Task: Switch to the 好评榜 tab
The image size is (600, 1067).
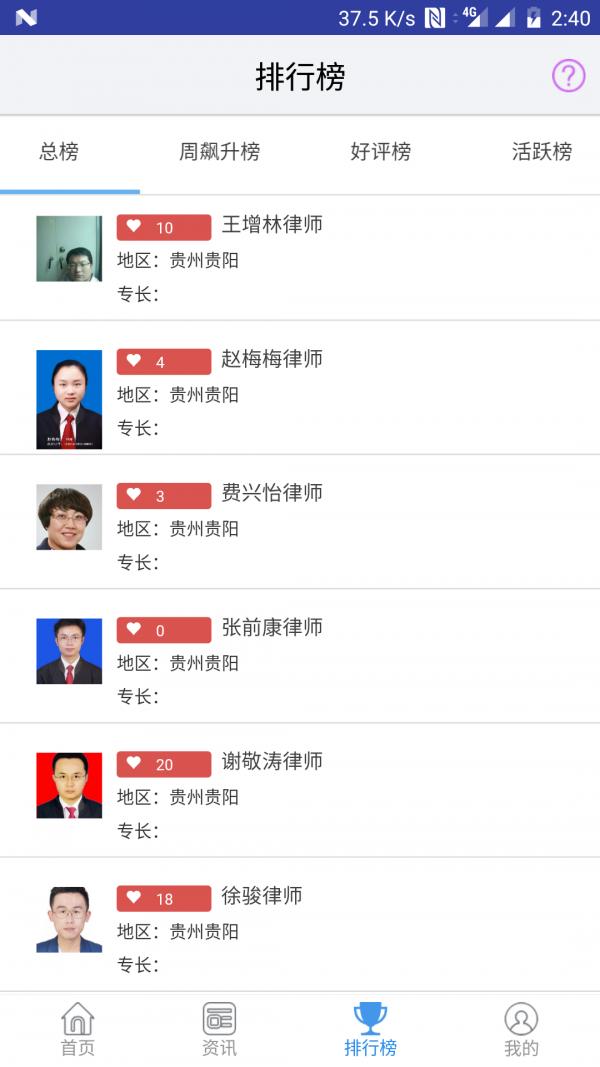Action: click(380, 152)
